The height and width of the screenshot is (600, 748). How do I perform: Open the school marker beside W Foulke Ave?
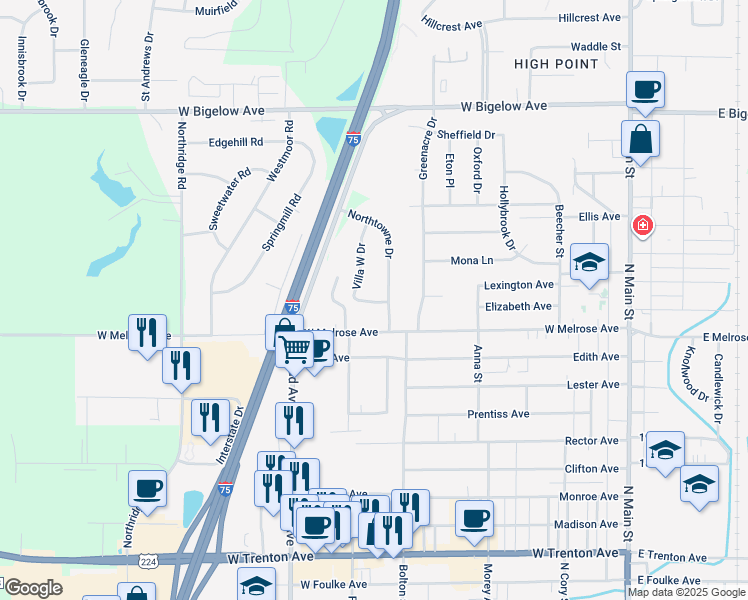click(x=256, y=584)
